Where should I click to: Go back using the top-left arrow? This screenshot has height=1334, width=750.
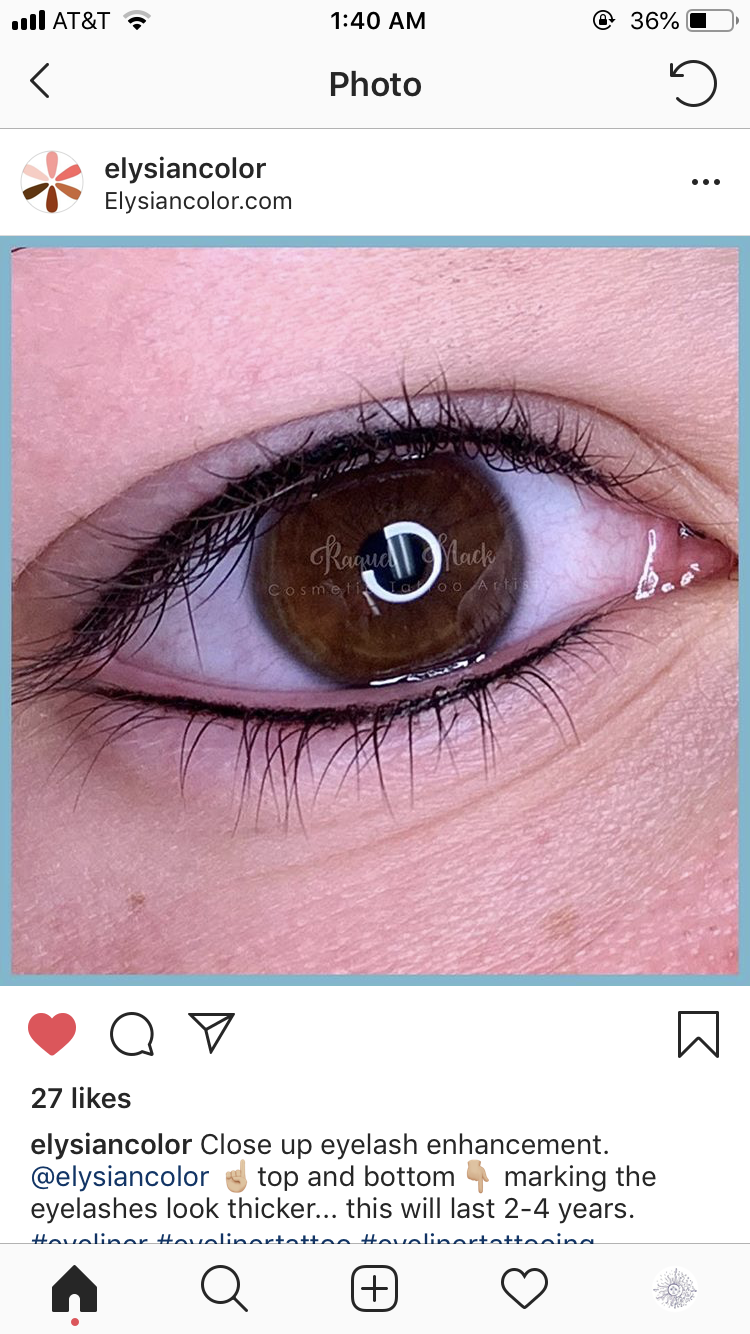(40, 82)
